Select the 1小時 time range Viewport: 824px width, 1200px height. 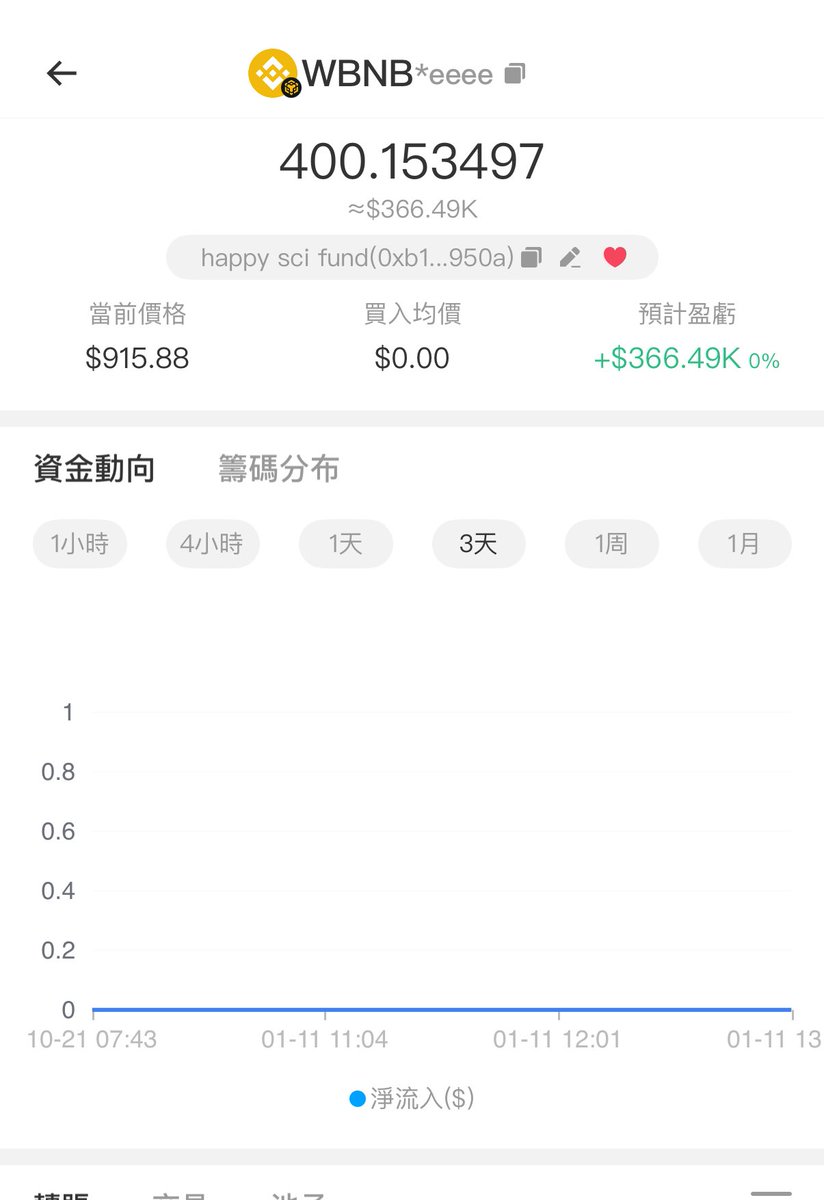[x=80, y=544]
